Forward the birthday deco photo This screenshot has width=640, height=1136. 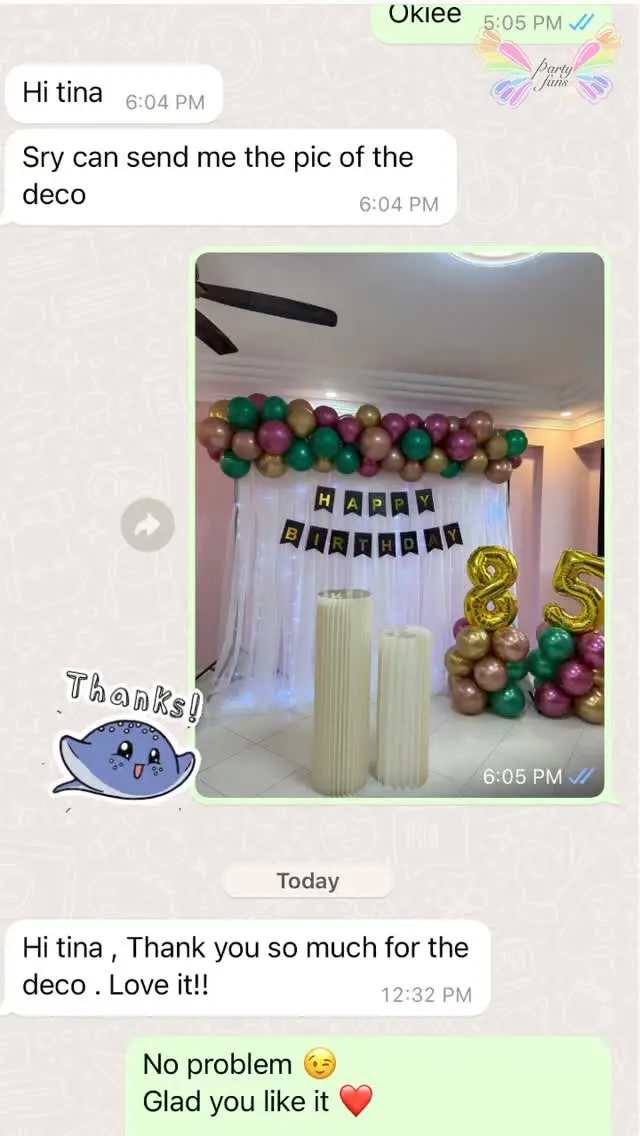147,525
